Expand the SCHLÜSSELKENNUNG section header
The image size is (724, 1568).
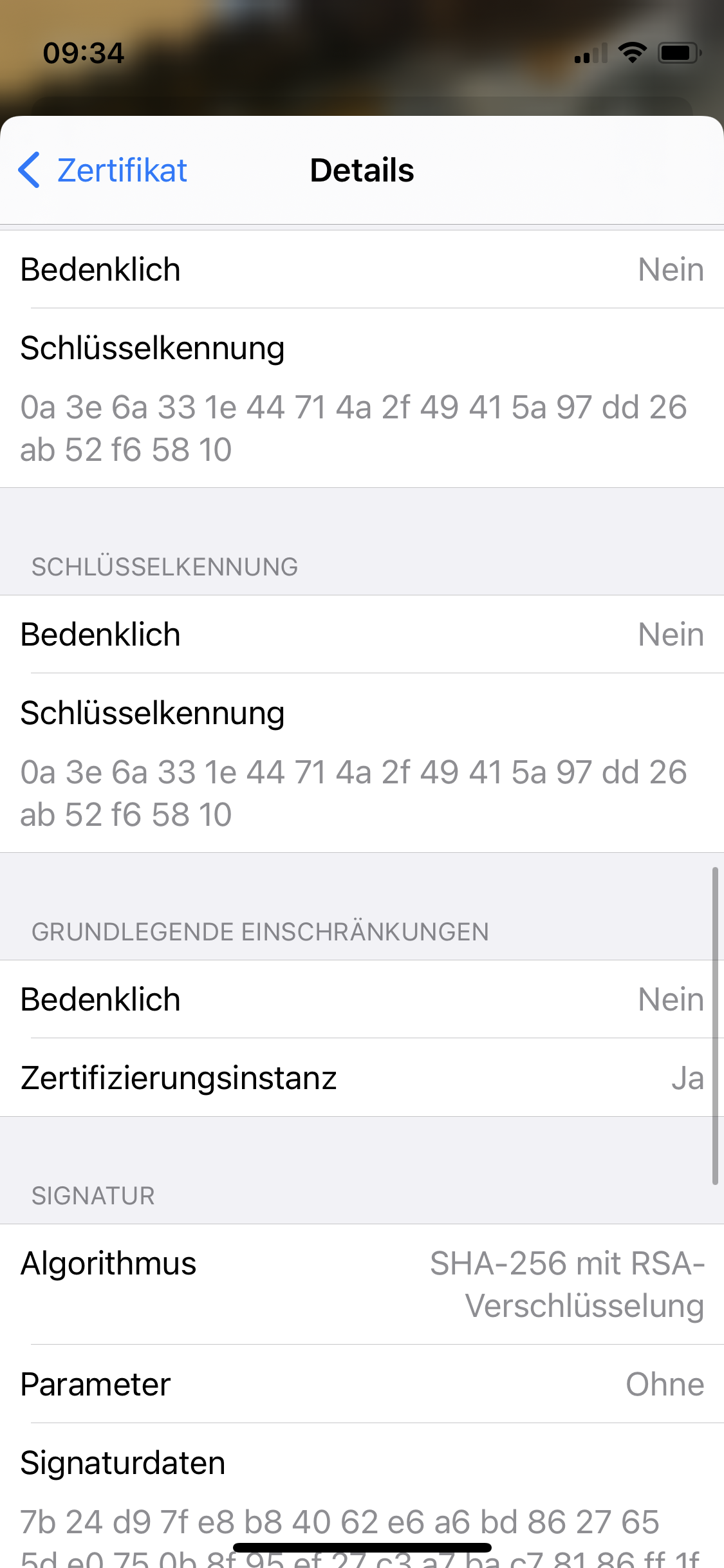tap(165, 566)
